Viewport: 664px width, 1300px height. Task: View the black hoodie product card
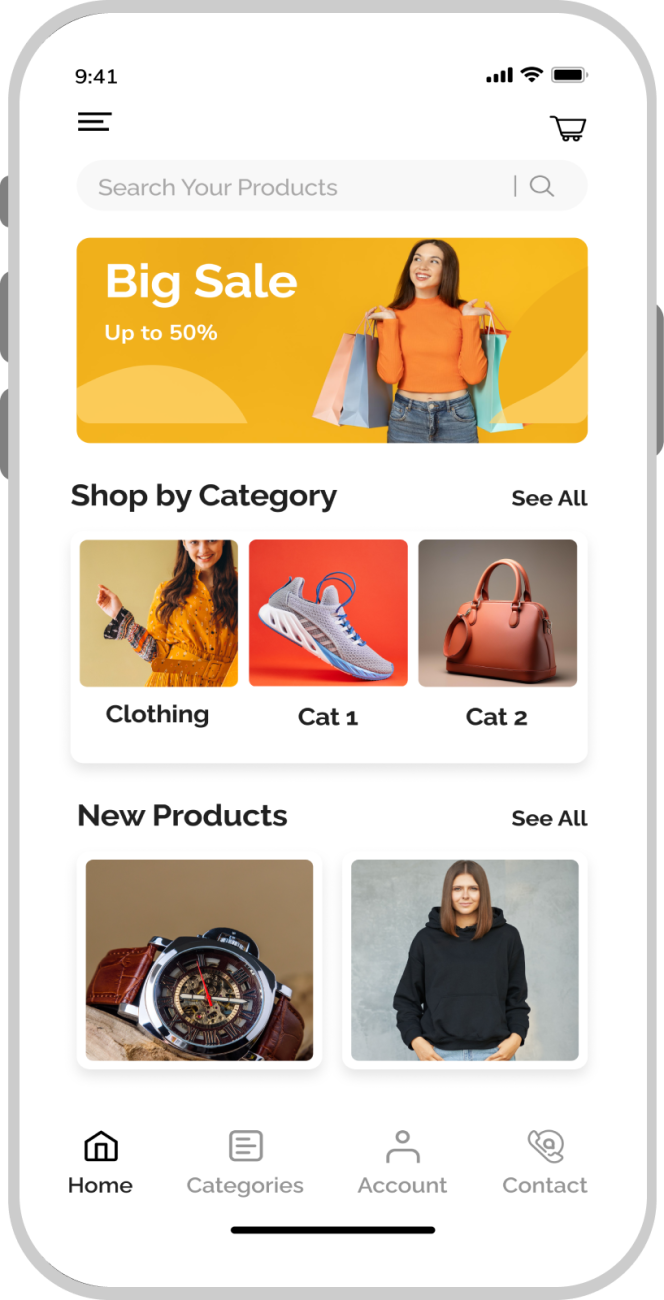(465, 960)
